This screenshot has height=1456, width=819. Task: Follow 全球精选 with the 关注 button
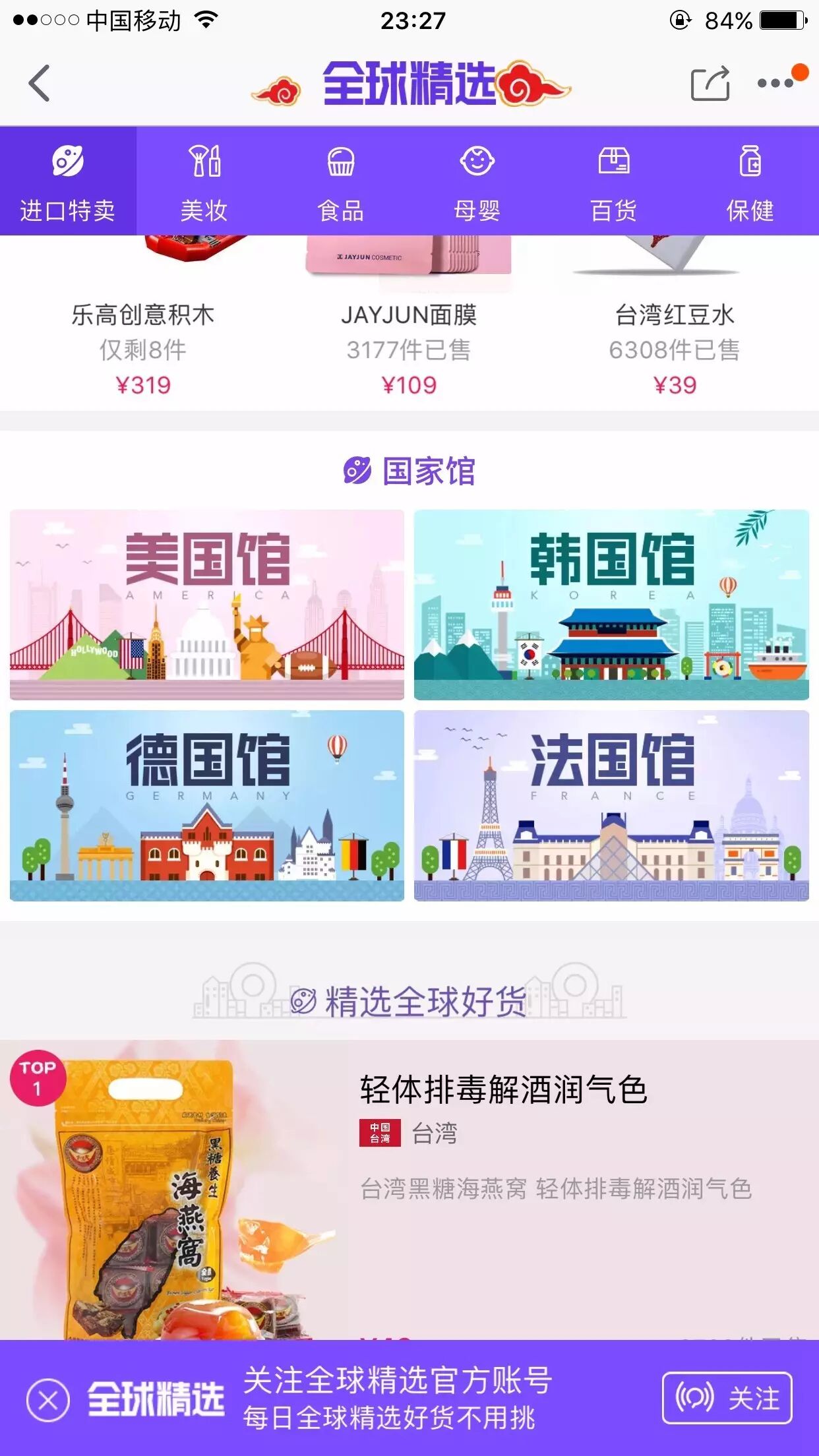tap(727, 1398)
